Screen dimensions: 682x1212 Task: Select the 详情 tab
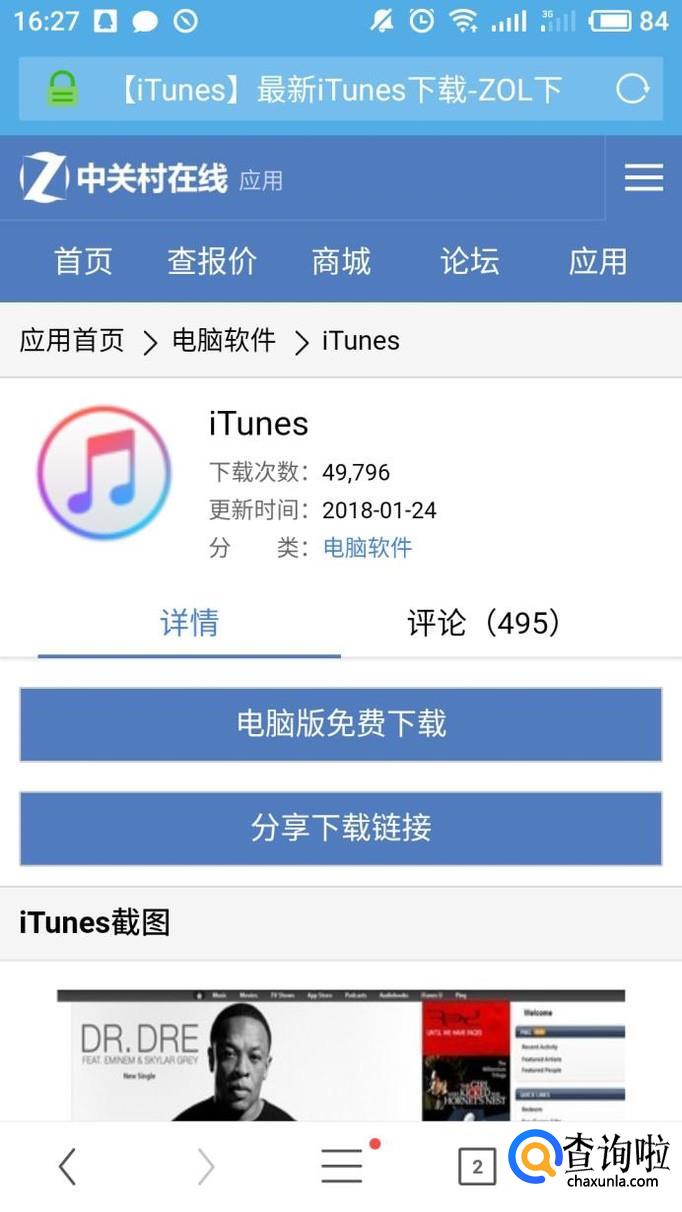pyautogui.click(x=189, y=623)
